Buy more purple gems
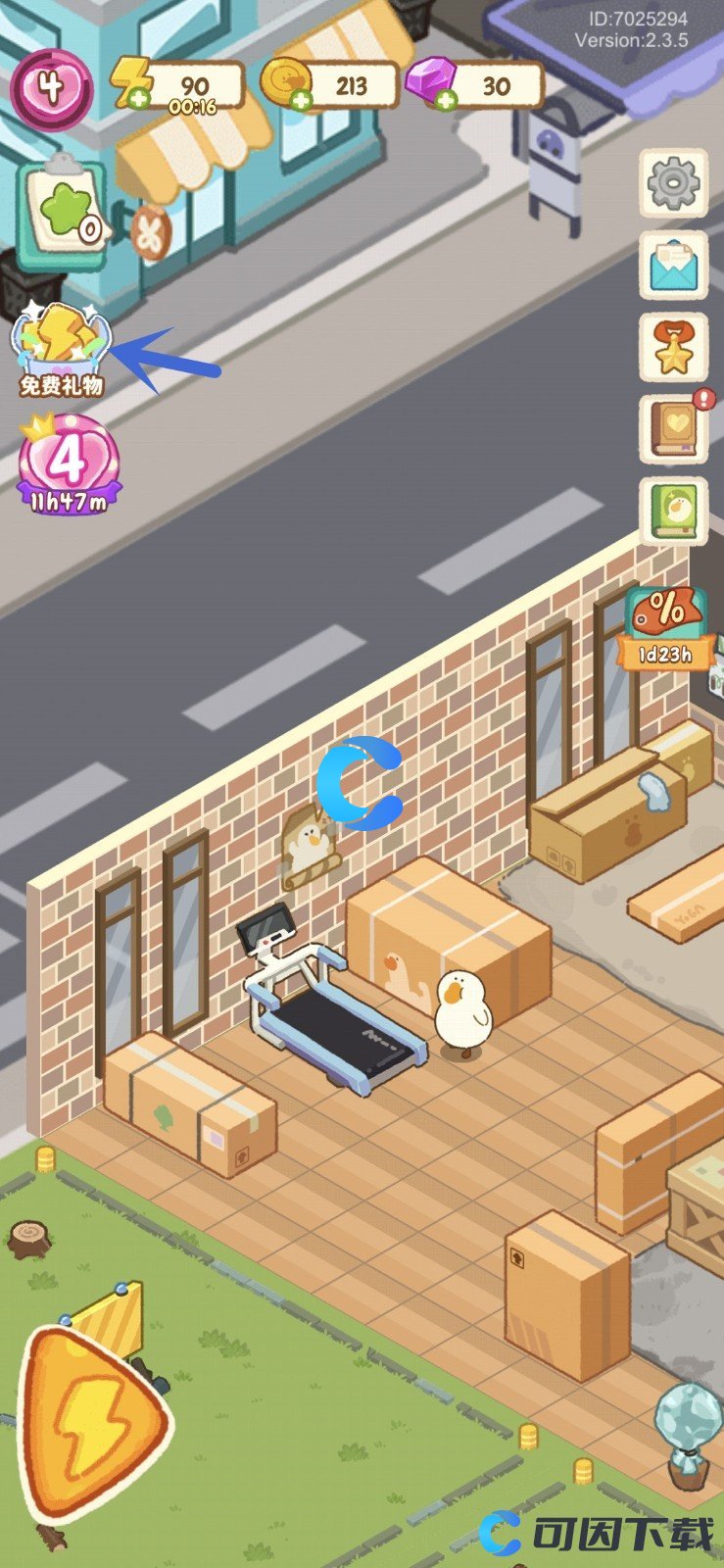 446,99
